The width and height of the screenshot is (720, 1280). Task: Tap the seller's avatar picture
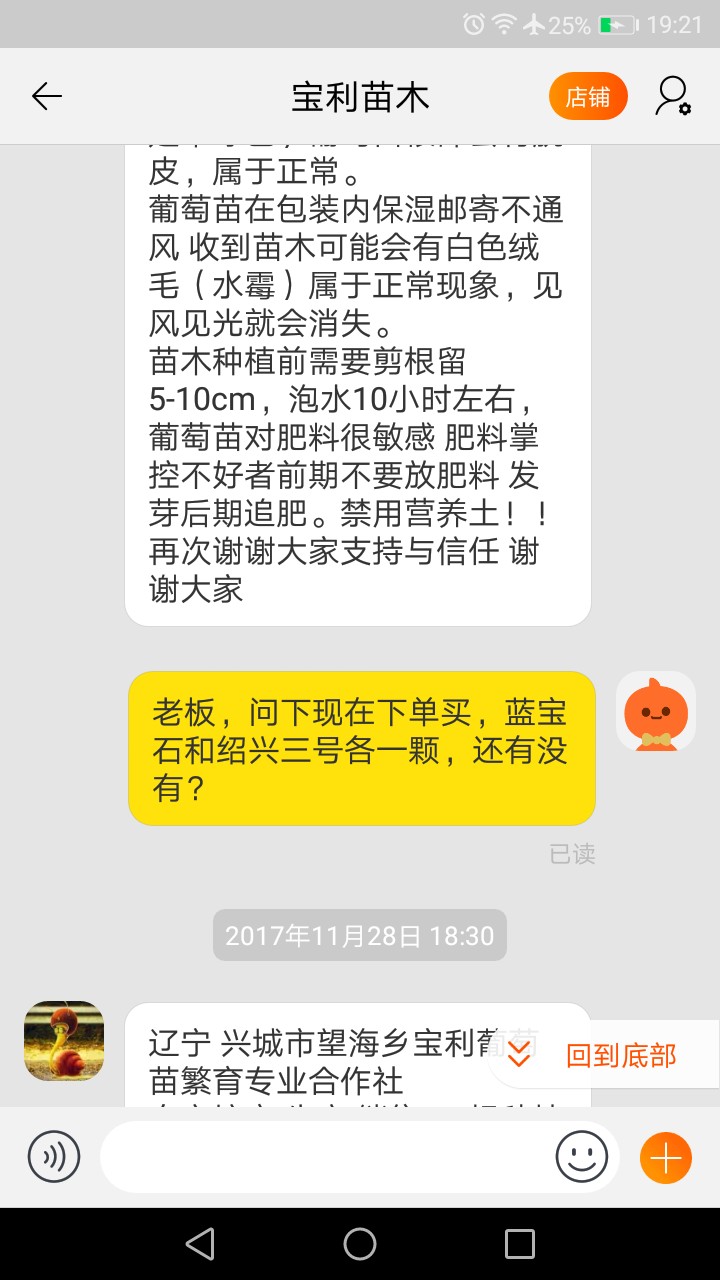[64, 1041]
